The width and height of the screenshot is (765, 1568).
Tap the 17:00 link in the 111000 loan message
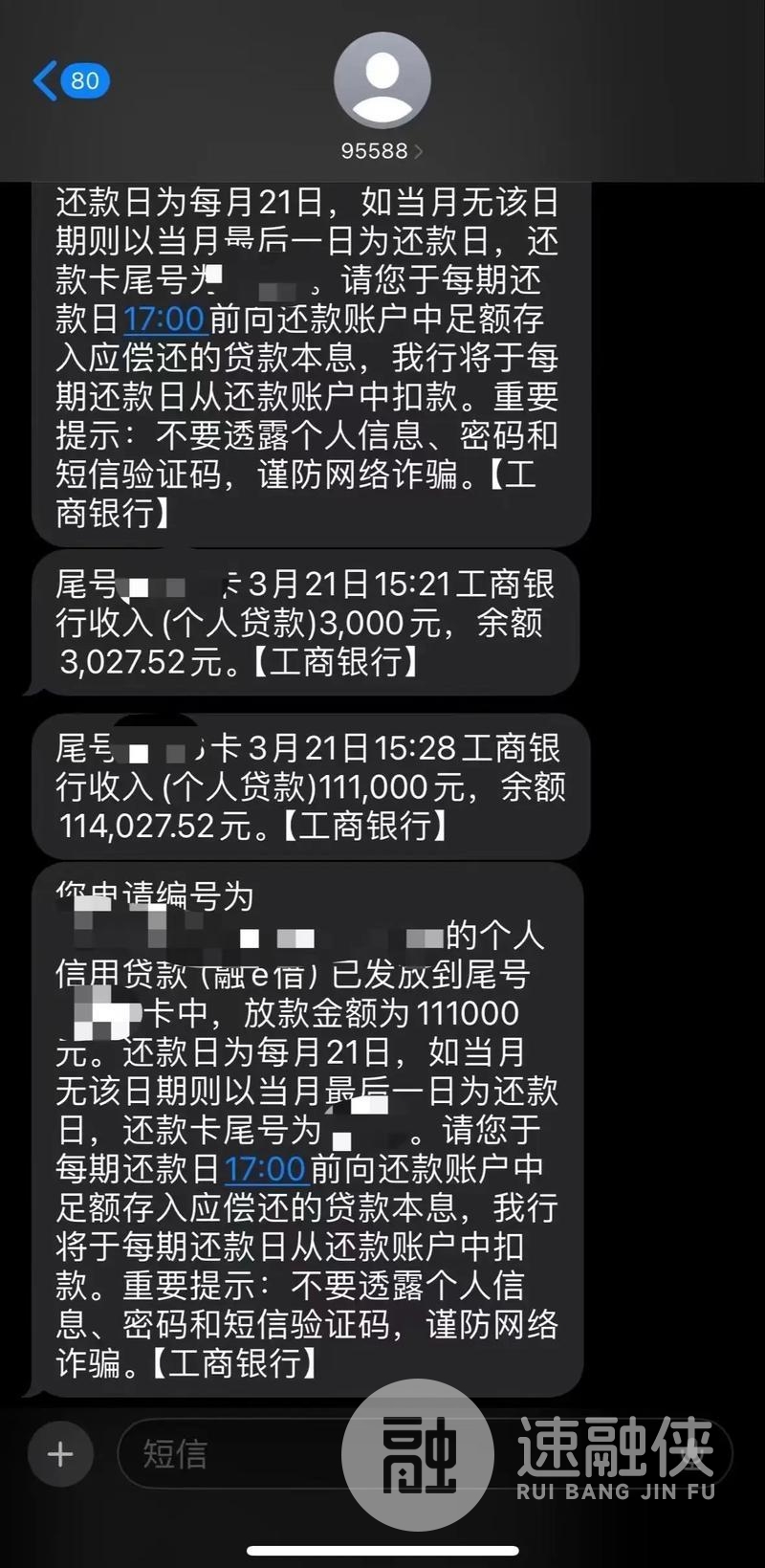265,1169
